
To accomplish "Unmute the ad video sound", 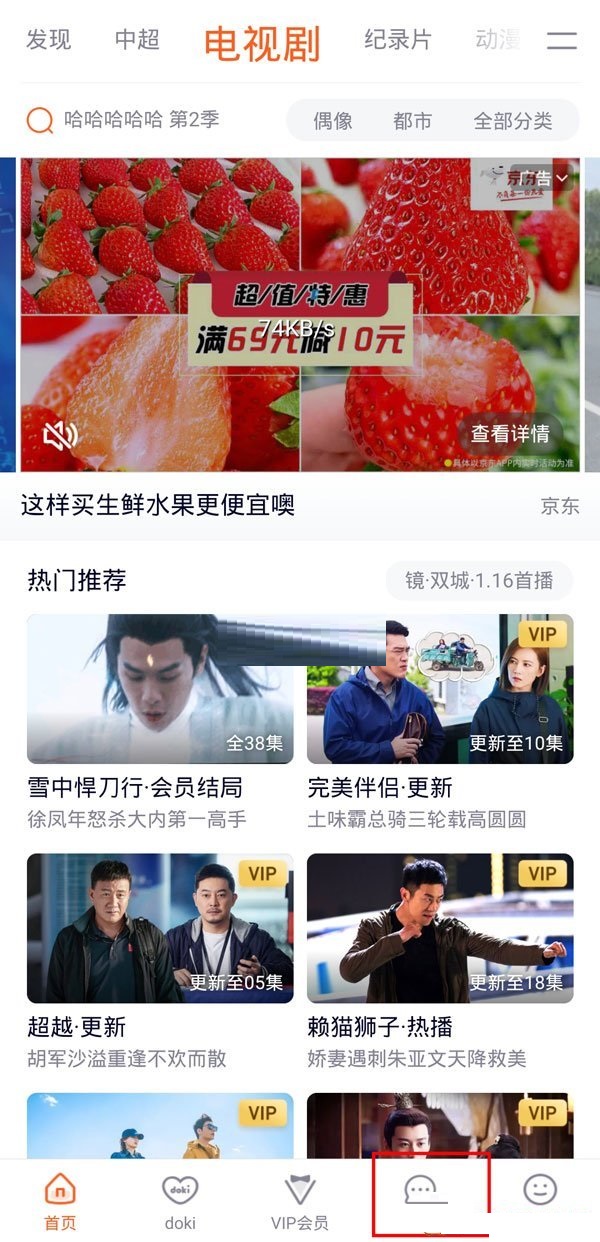I will coord(61,435).
